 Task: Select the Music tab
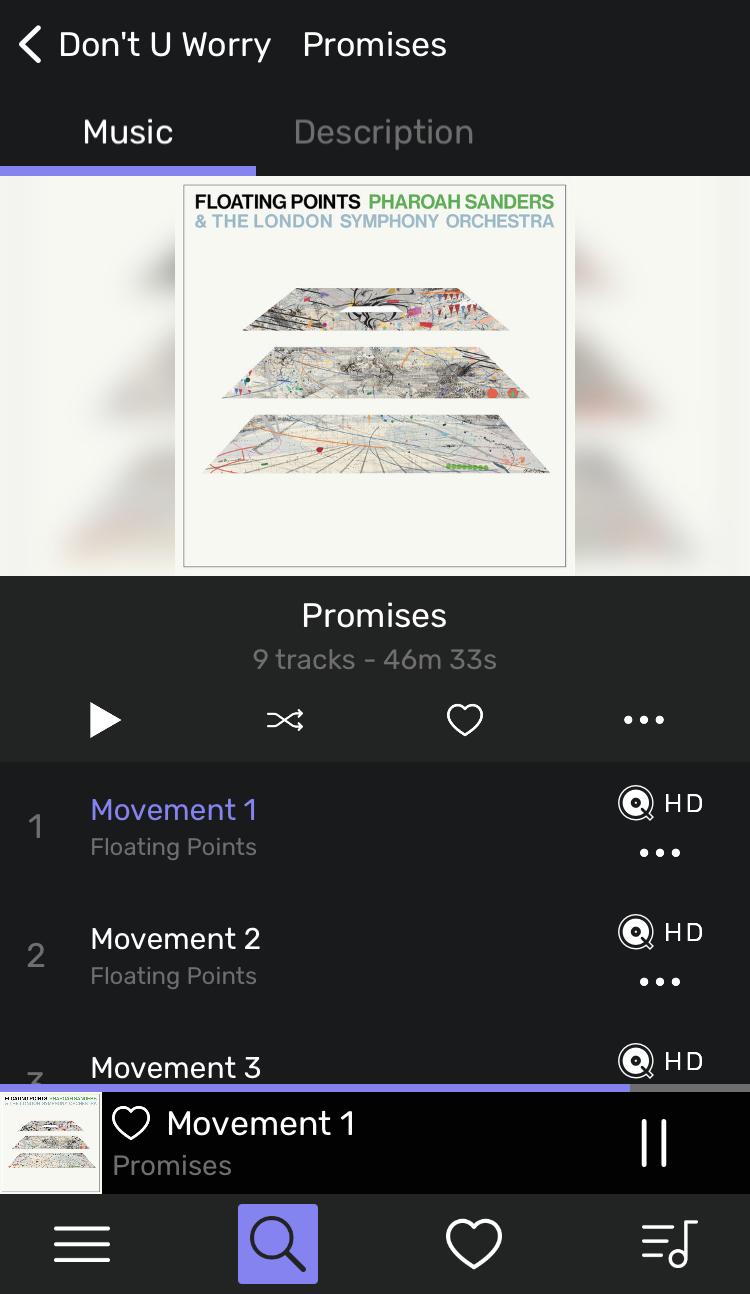point(128,132)
